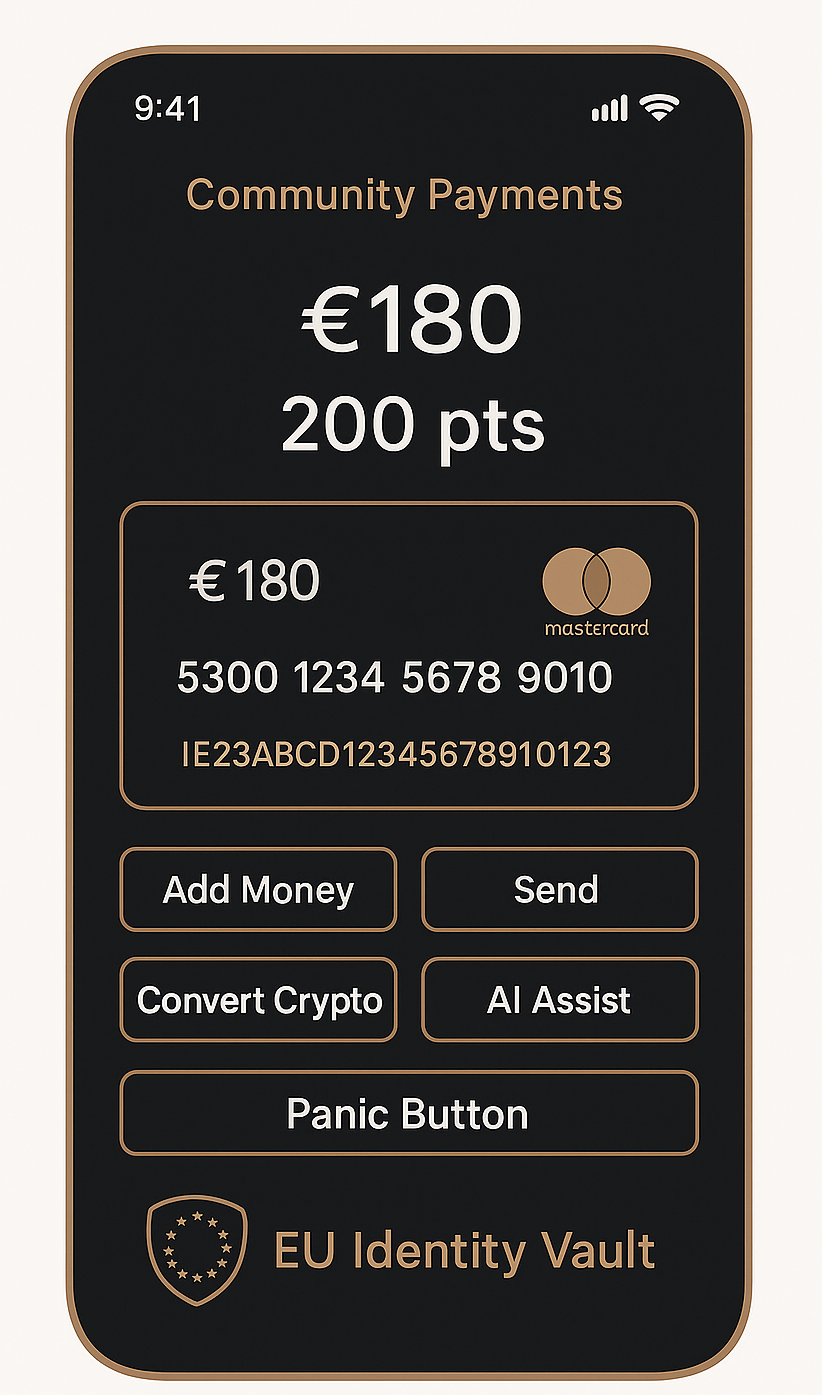Screen dimensions: 822x1395
Task: Send money with the Send button
Action: coord(559,889)
